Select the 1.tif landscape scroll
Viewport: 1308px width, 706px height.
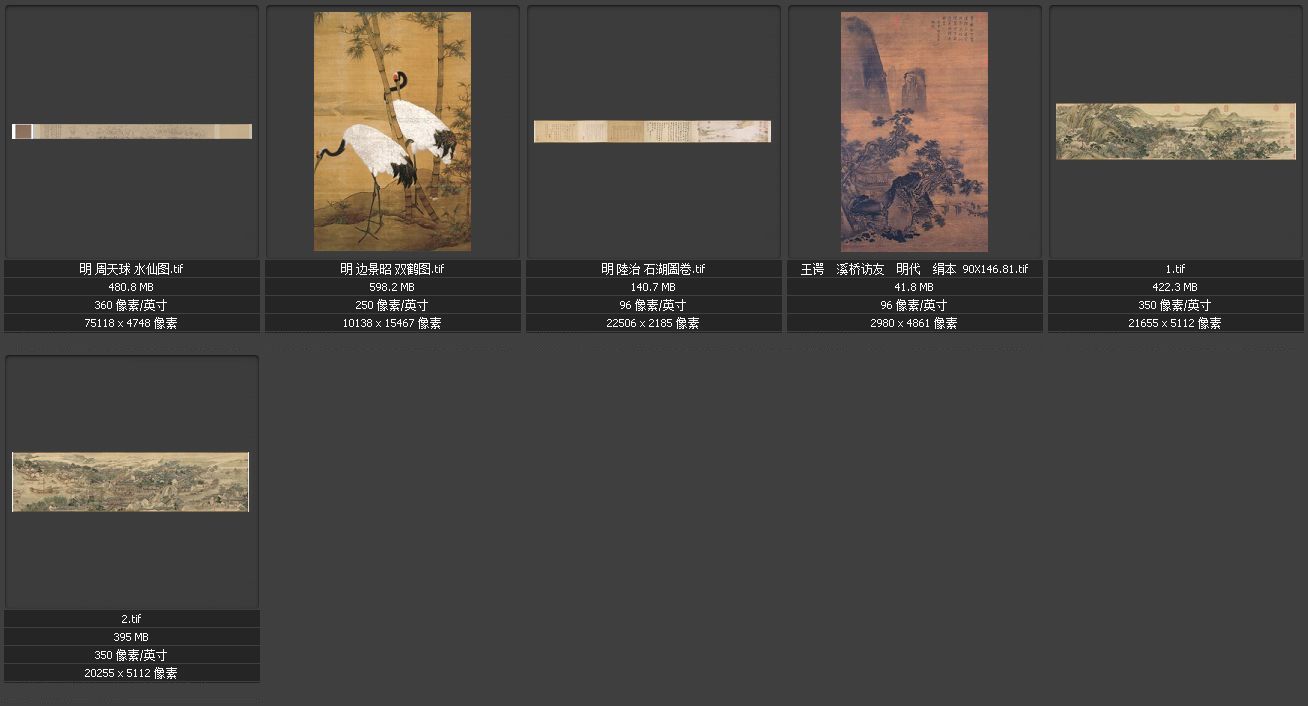click(1175, 131)
